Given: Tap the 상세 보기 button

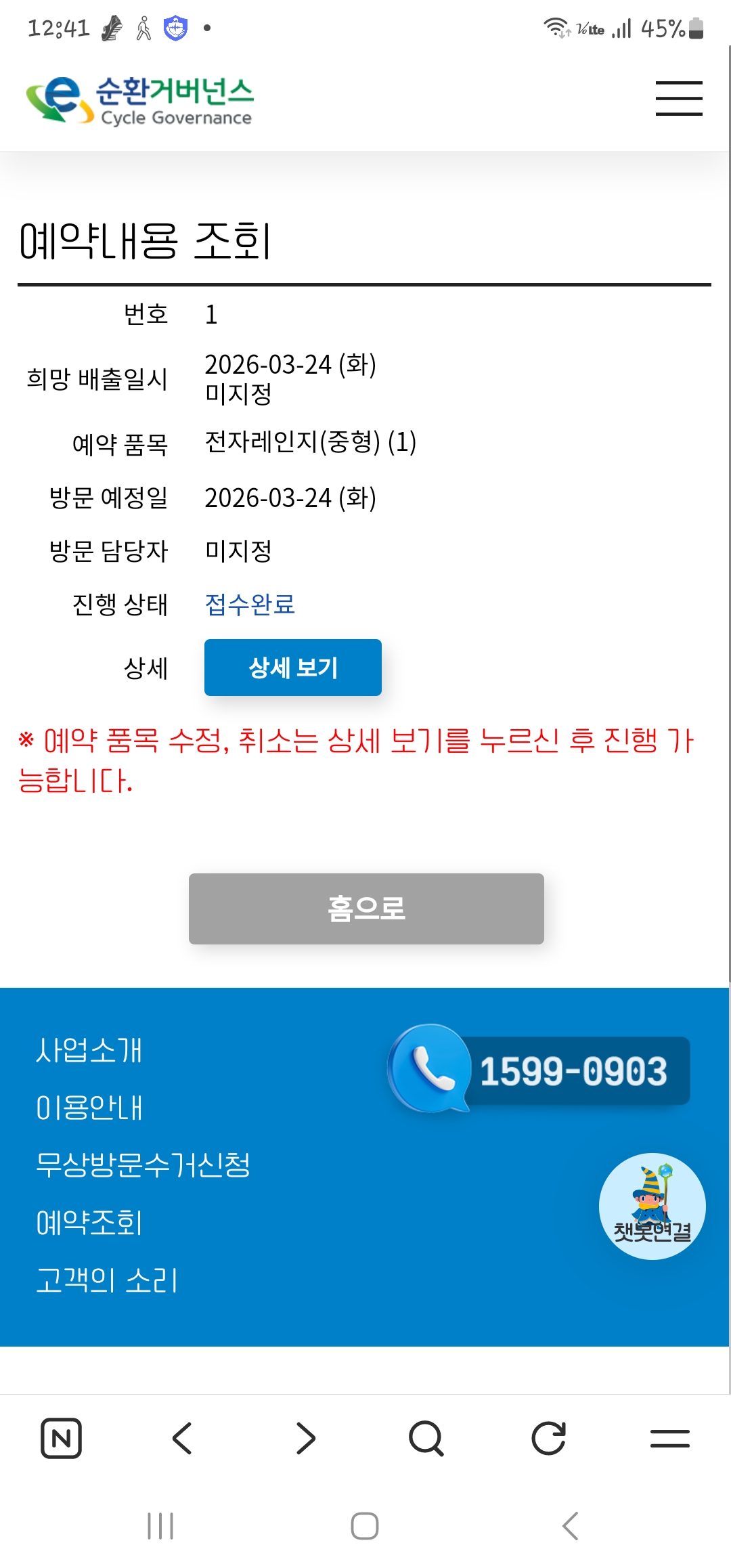Looking at the screenshot, I should (292, 668).
